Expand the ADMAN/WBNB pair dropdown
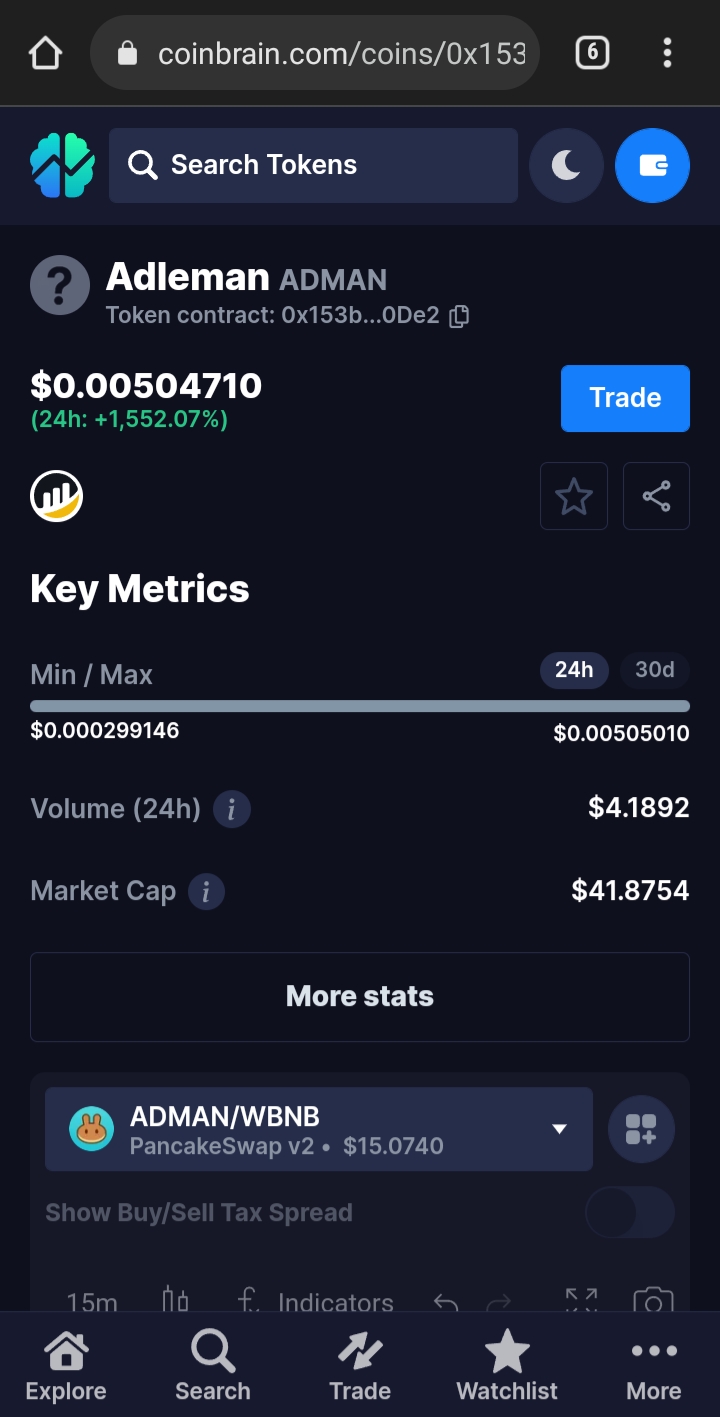 point(319,1129)
